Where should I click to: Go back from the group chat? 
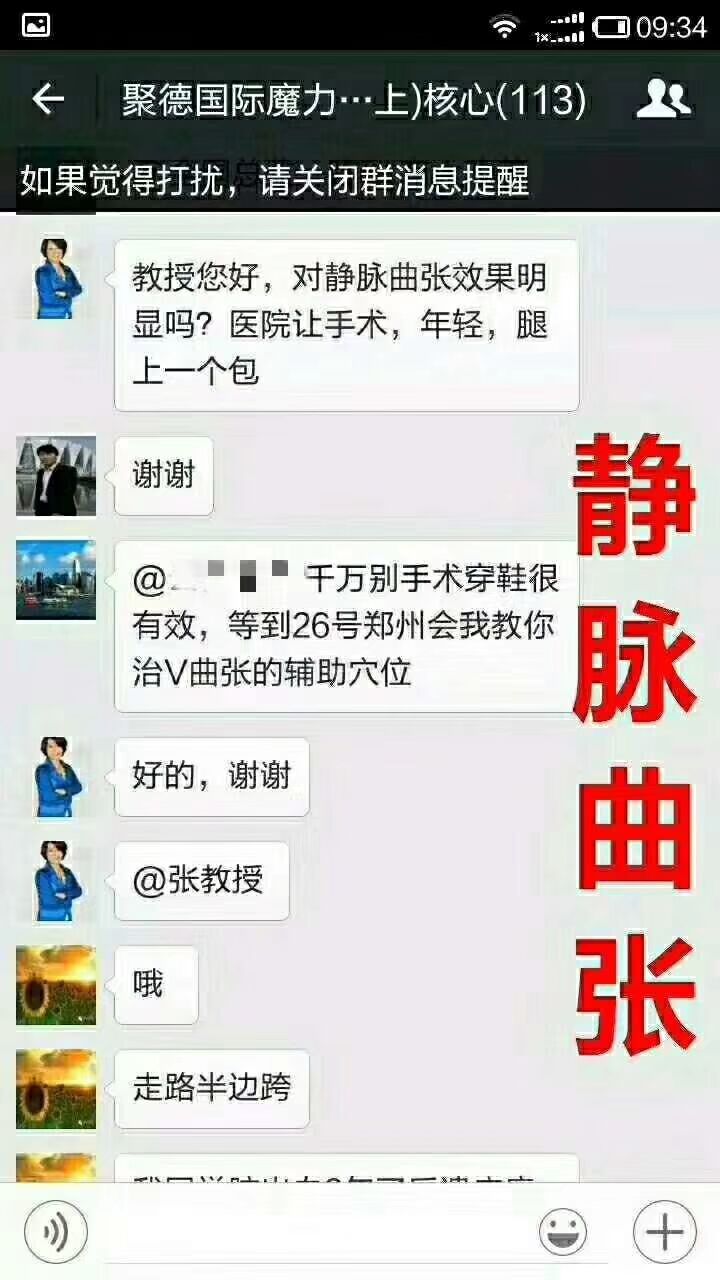pyautogui.click(x=48, y=99)
